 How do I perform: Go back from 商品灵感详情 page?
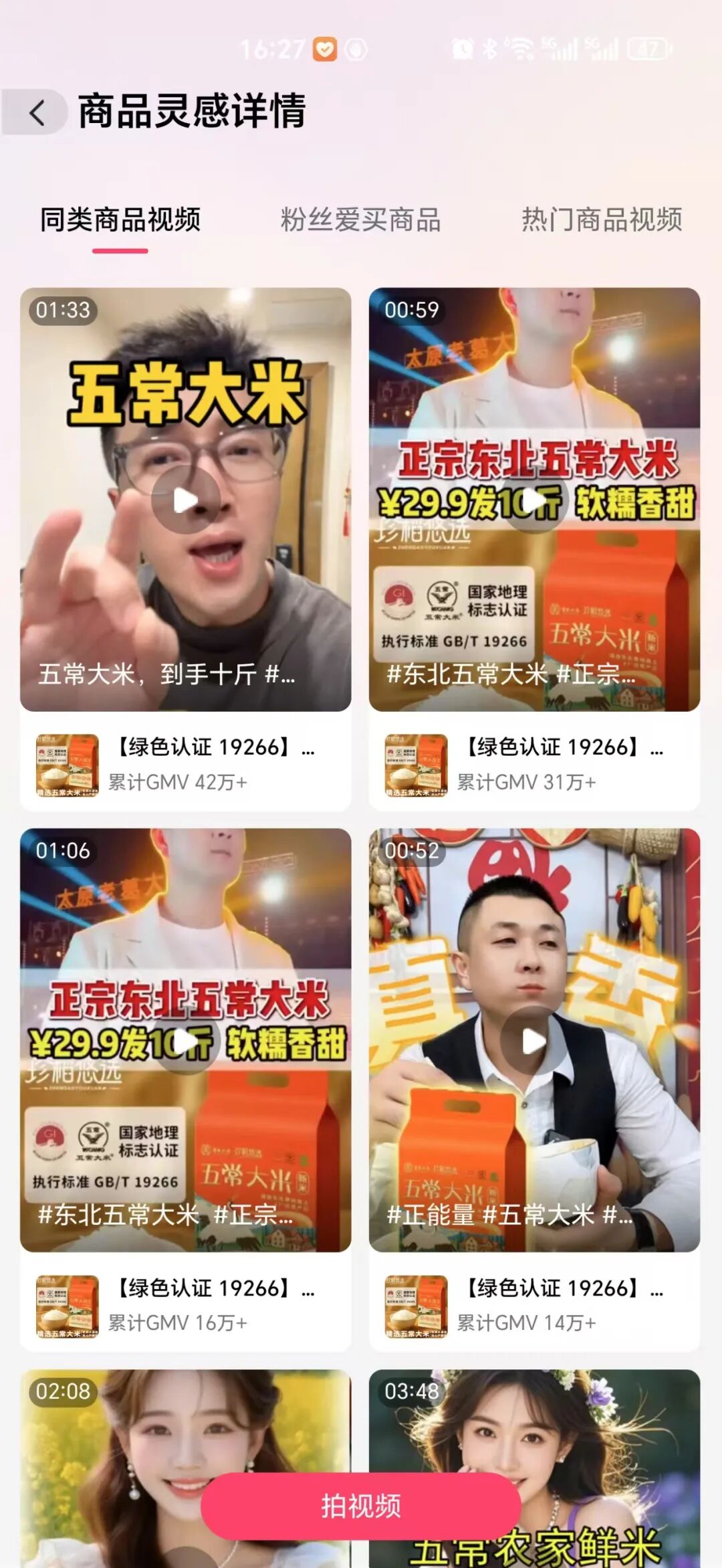click(x=37, y=112)
